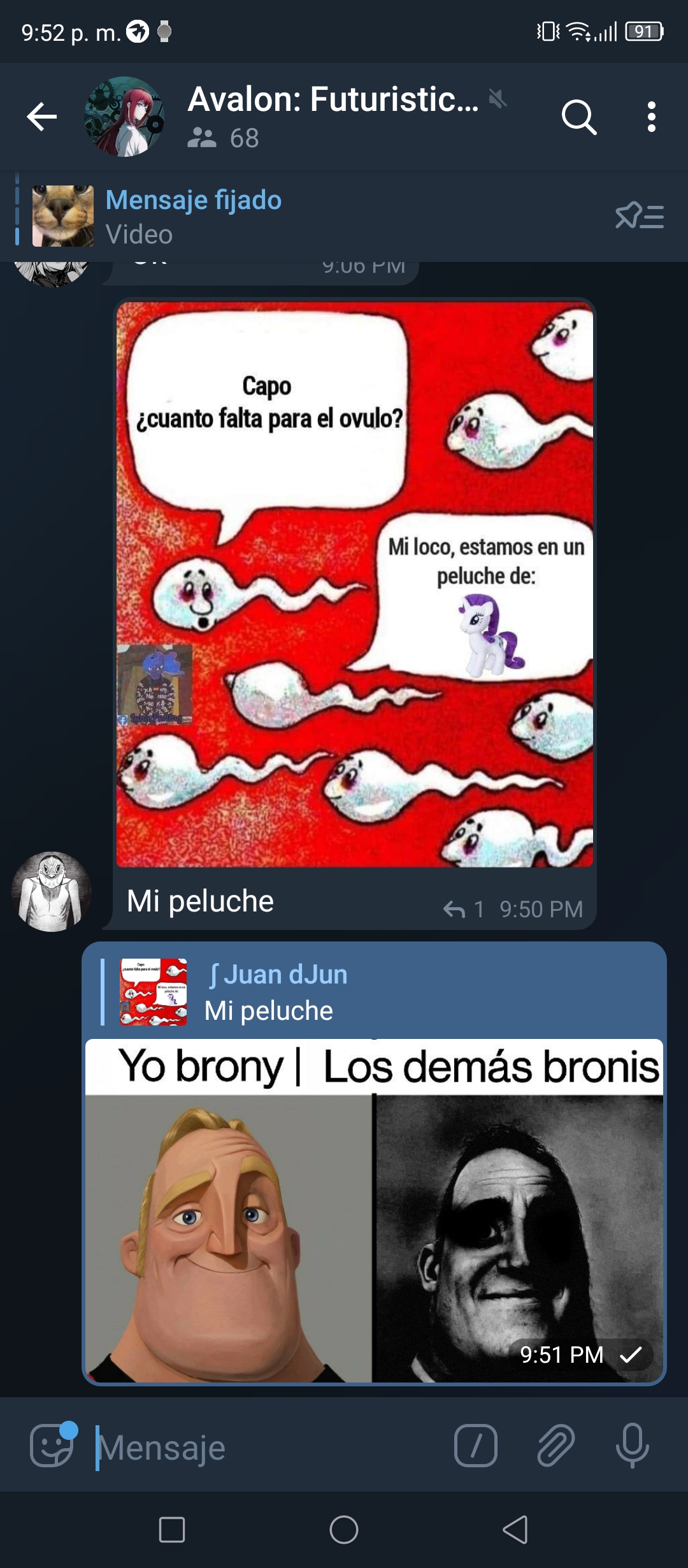Open the three-dot overflow menu
Viewport: 688px width, 1568px height.
coord(651,117)
